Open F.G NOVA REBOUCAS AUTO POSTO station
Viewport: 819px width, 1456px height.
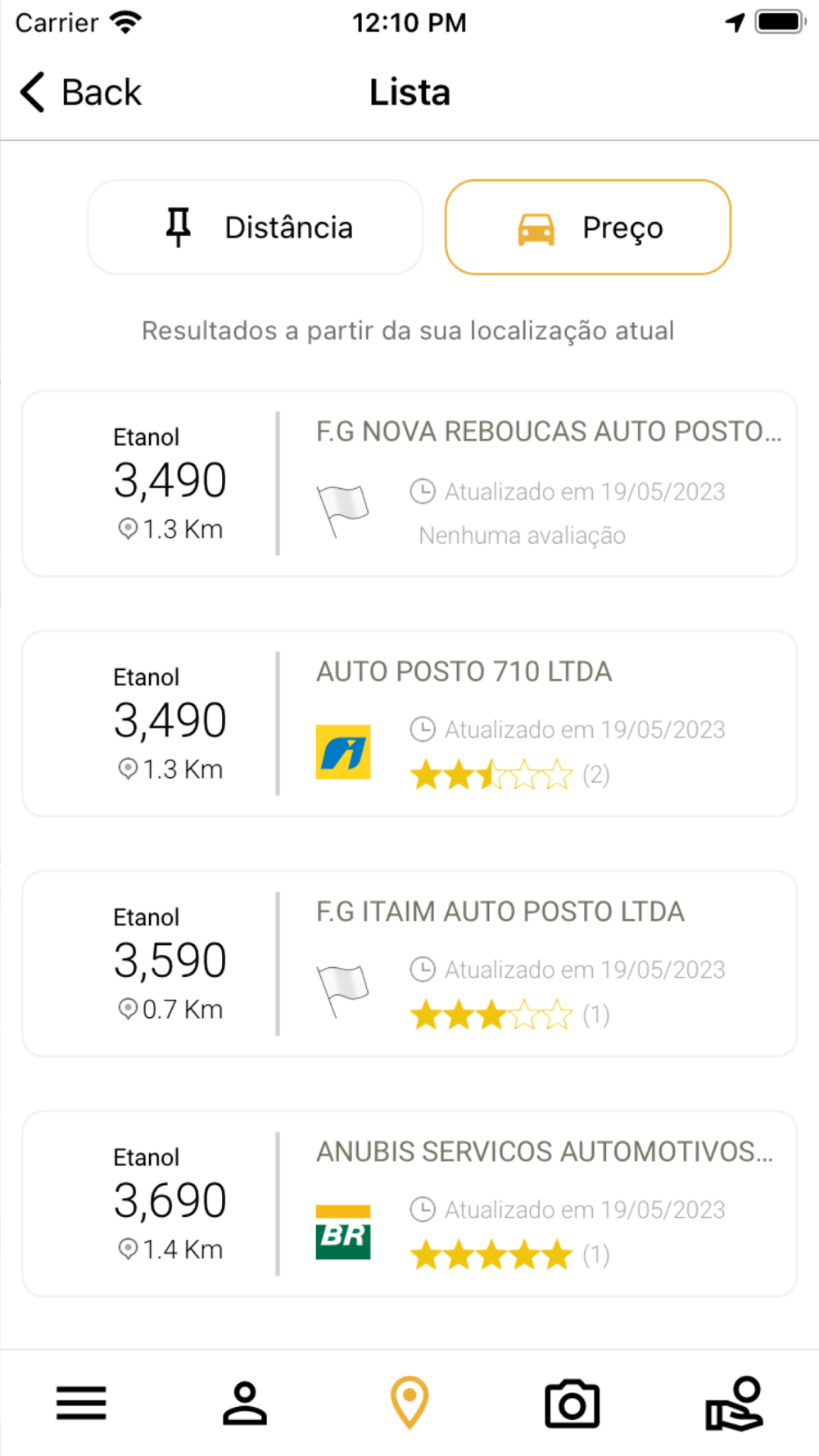pos(409,484)
